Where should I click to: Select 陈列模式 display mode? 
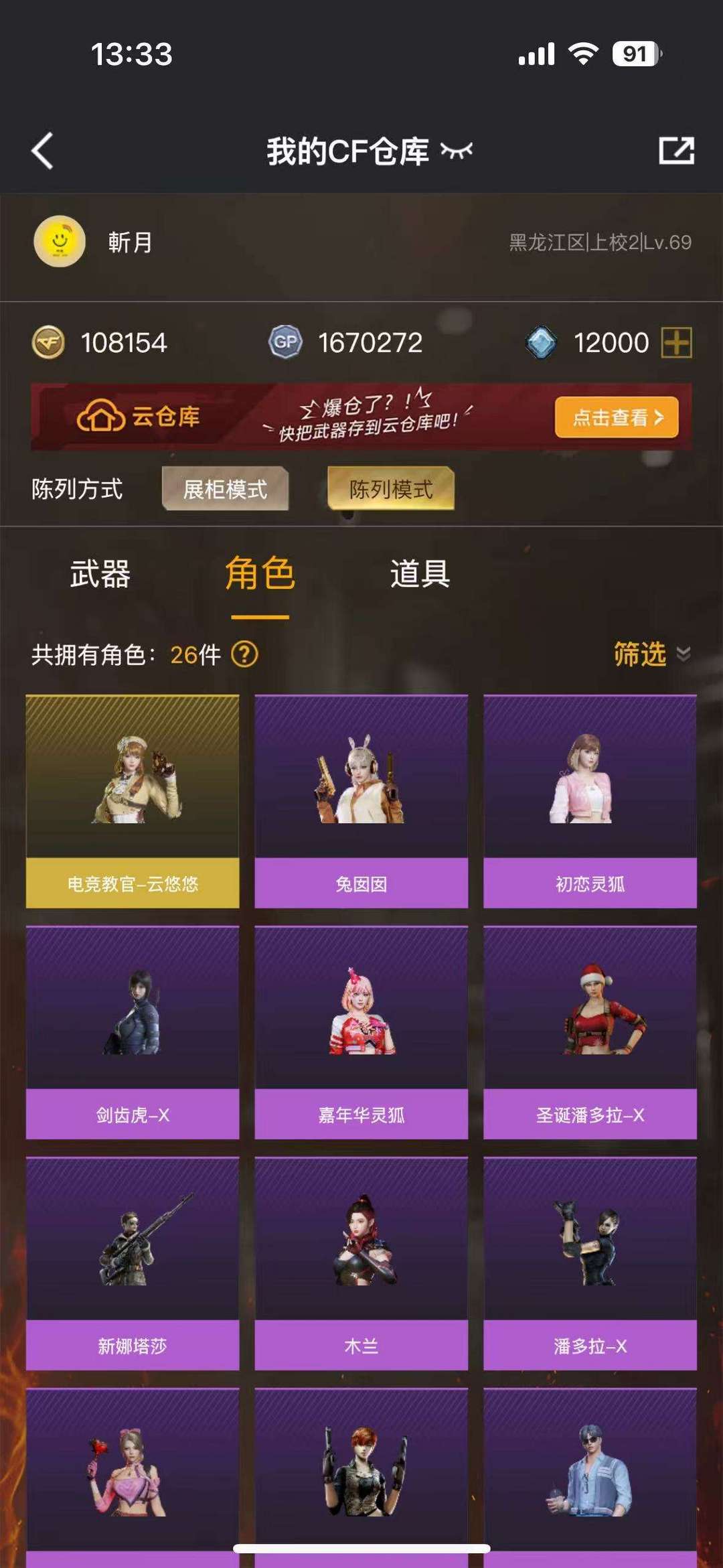391,489
